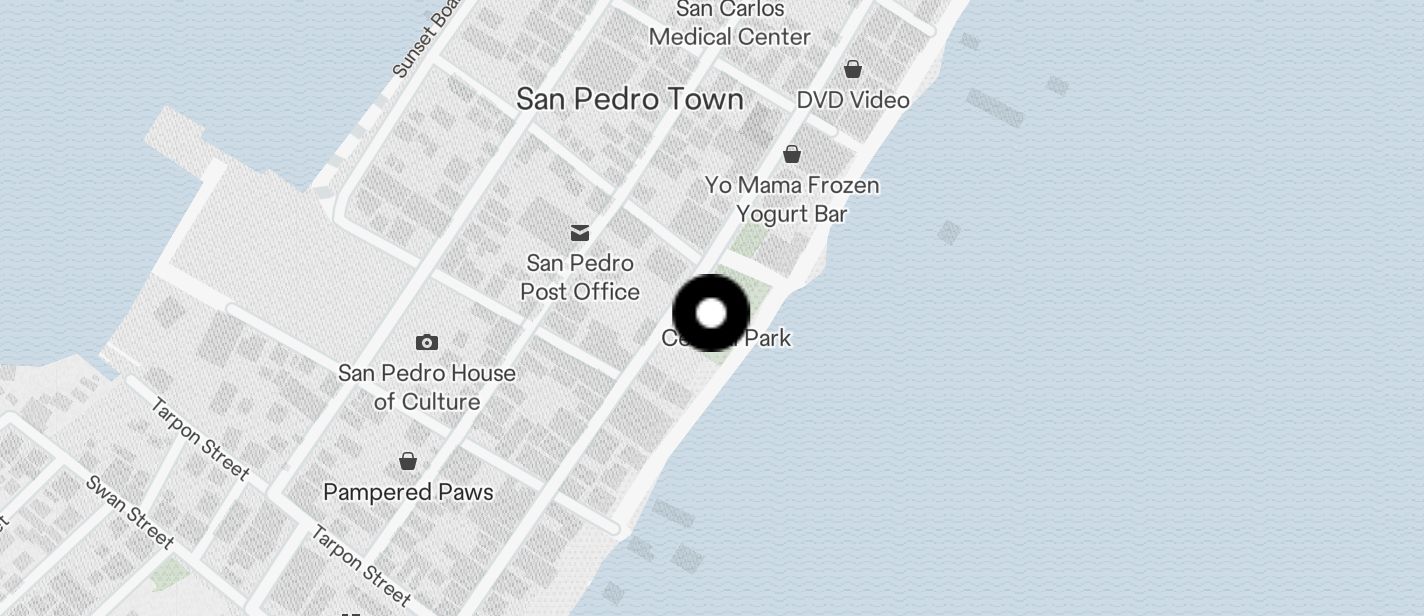Select the Pampered Paws shop marker
This screenshot has height=616, width=1424.
point(408,462)
